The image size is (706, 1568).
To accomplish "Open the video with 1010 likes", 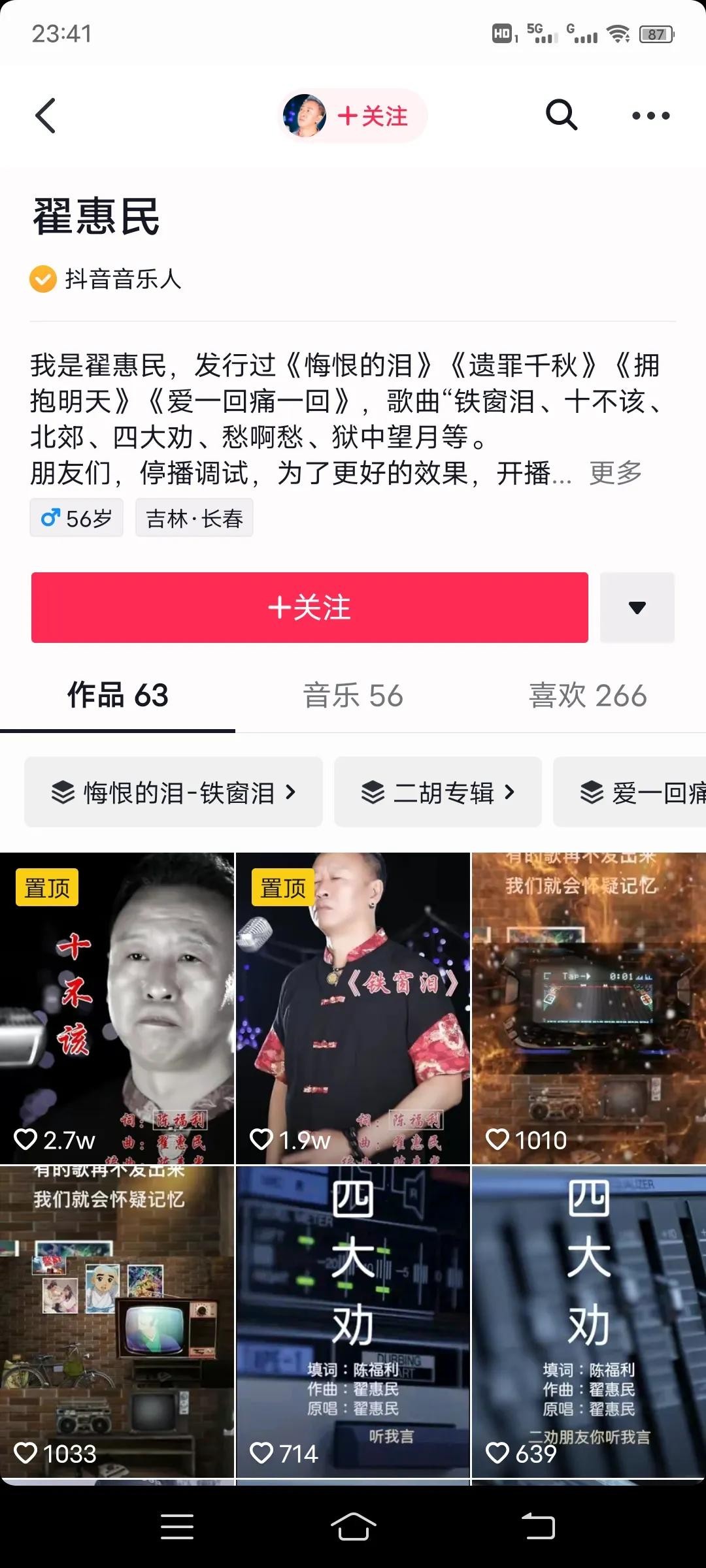I will (588, 1007).
